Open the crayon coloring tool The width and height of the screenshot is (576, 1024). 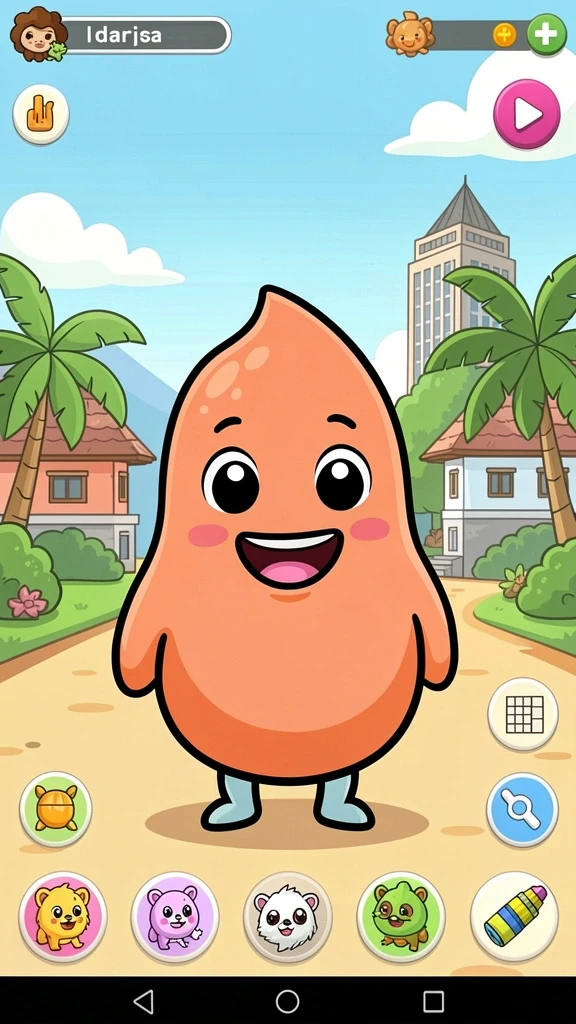[515, 917]
